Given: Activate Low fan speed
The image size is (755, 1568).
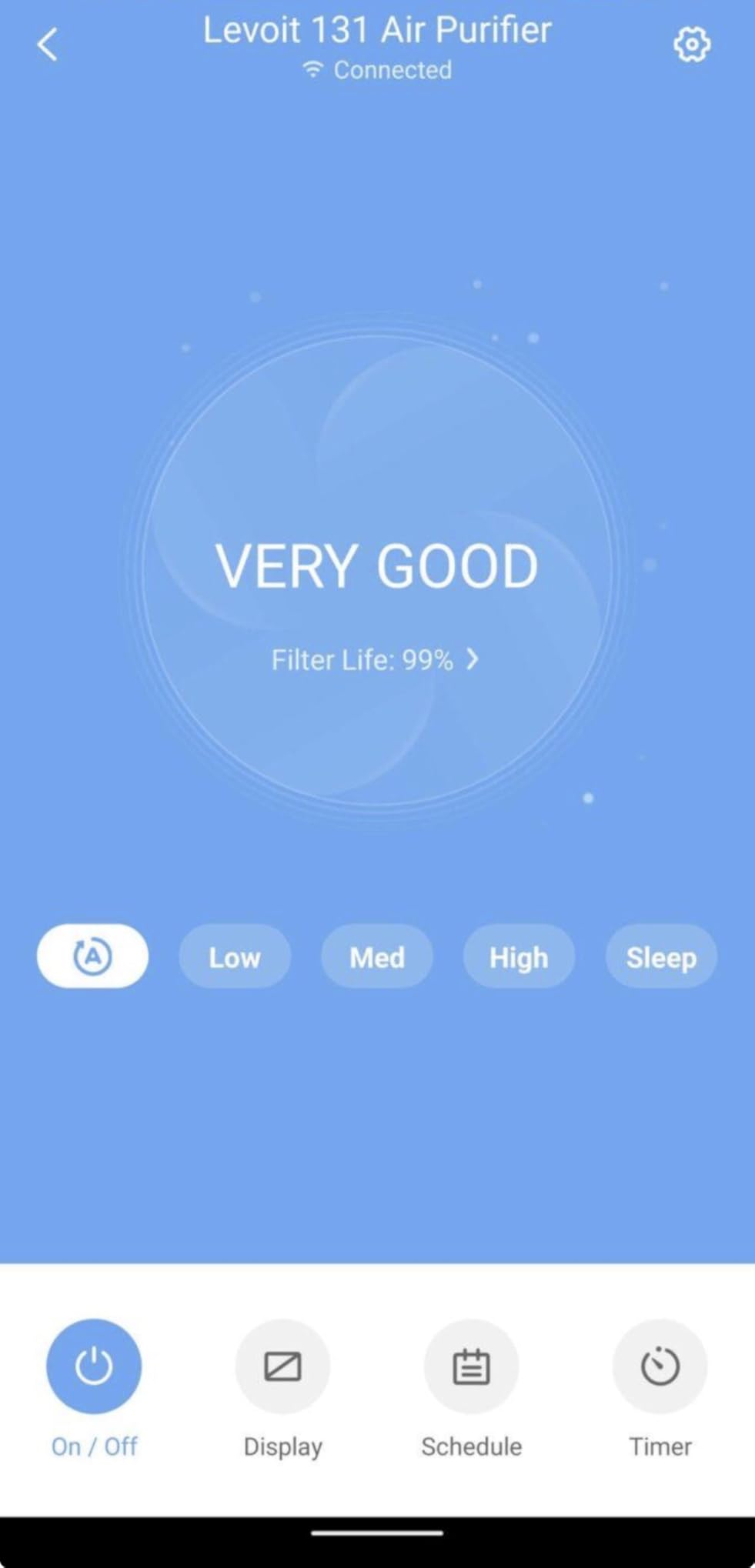Looking at the screenshot, I should 234,957.
